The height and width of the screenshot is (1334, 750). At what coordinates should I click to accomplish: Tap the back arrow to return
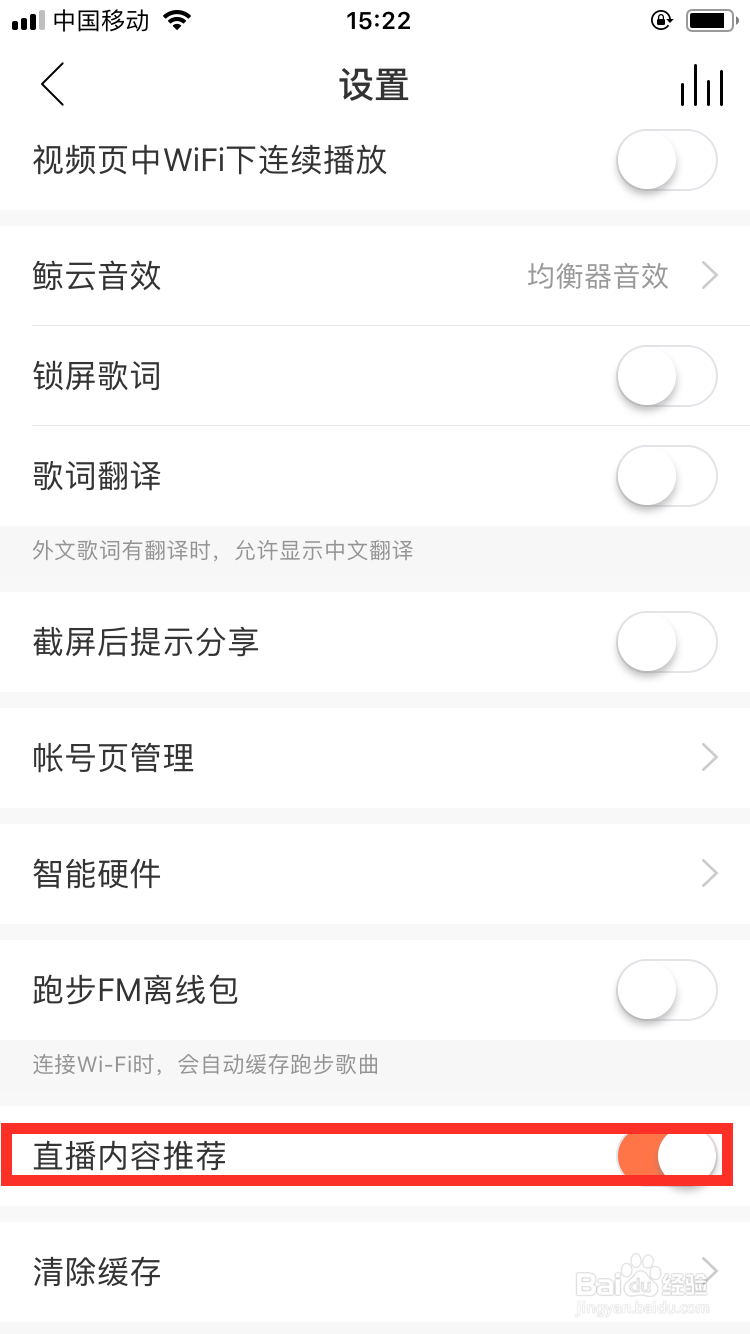52,84
